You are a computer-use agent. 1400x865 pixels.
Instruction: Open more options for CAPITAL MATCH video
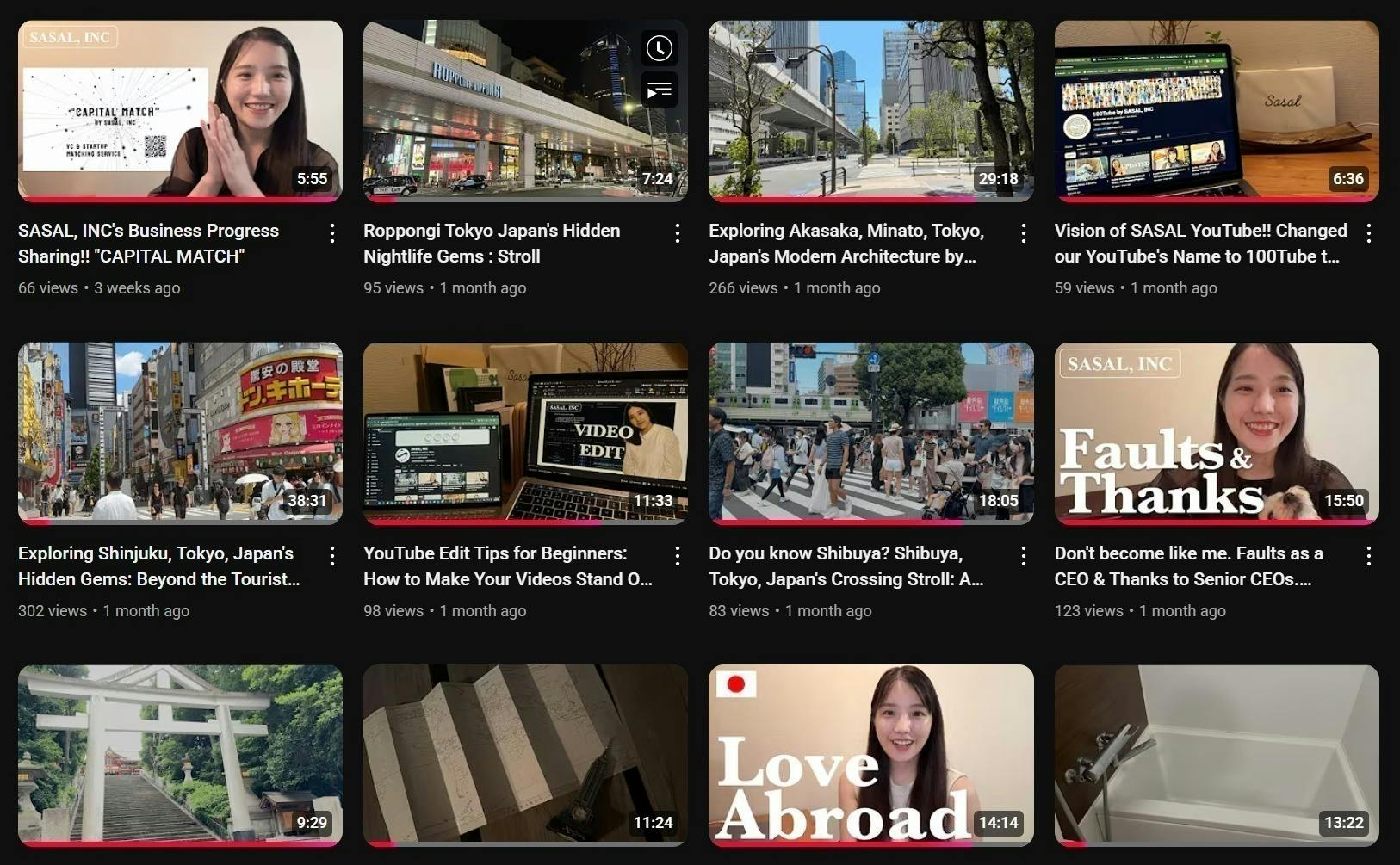point(332,233)
